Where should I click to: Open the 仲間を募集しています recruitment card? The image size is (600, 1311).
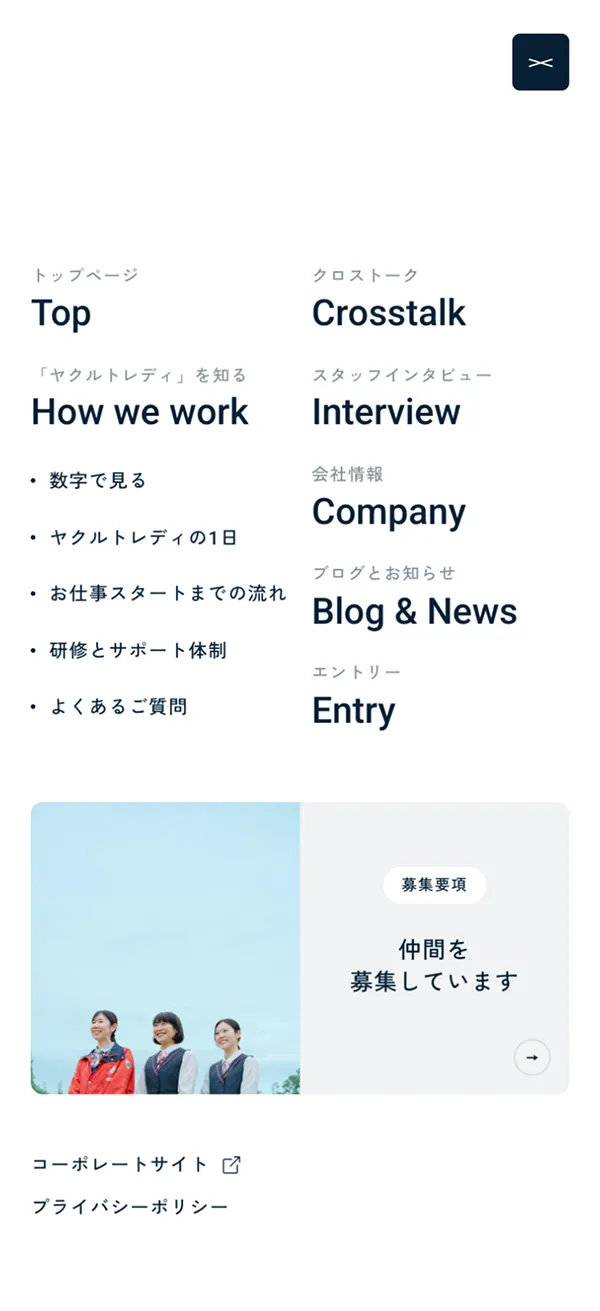click(434, 965)
